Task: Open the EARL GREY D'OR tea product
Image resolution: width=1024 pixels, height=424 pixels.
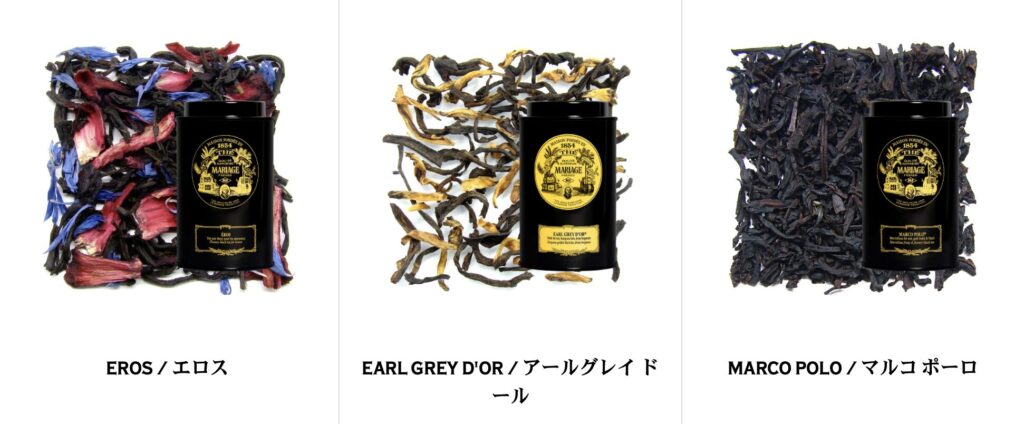Action: pos(510,367)
